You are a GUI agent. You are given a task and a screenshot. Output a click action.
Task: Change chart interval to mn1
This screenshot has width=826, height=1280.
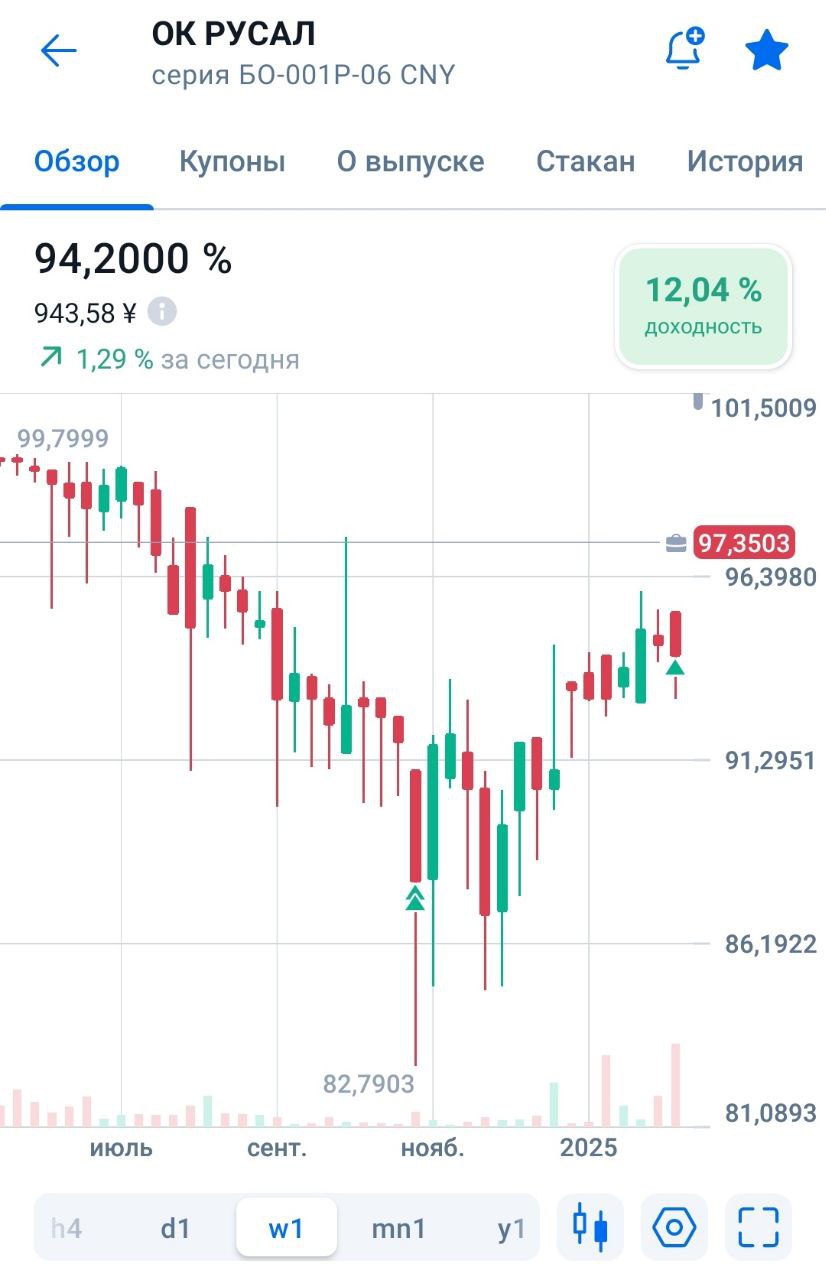click(x=398, y=1227)
